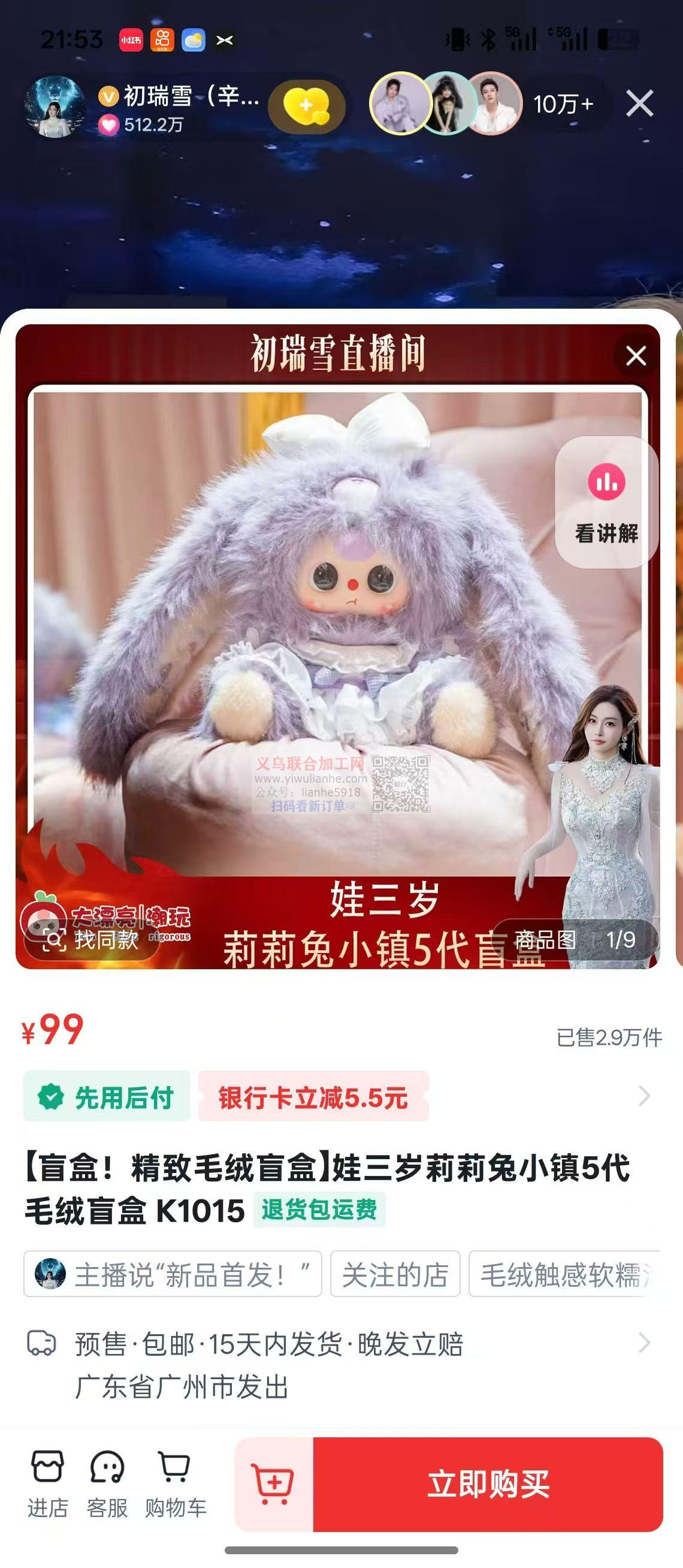Image resolution: width=683 pixels, height=1568 pixels.
Task: Tap 看讲解 to watch product explanation
Action: pyautogui.click(x=606, y=502)
